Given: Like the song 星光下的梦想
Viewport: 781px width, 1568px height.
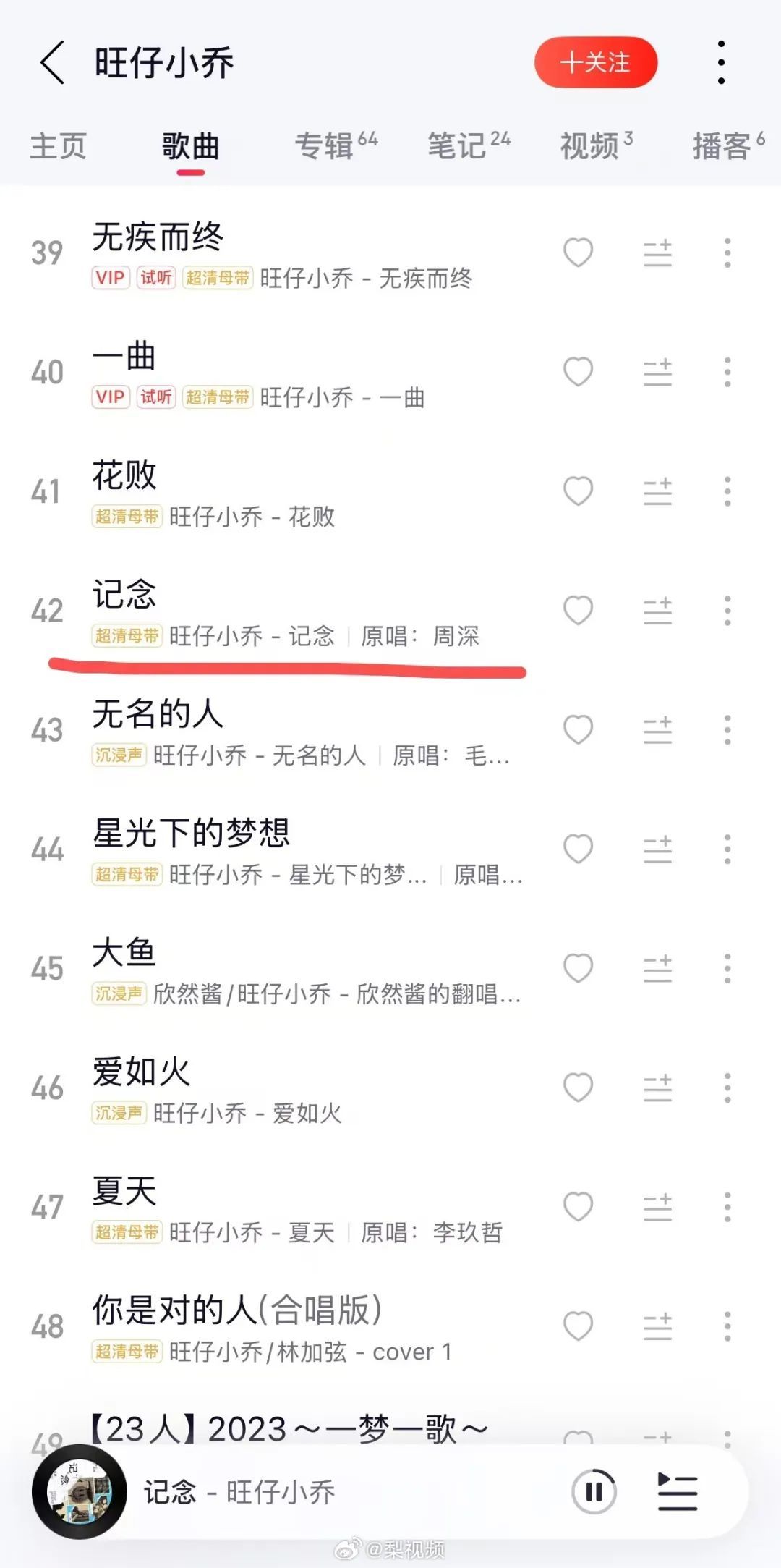Looking at the screenshot, I should (578, 849).
